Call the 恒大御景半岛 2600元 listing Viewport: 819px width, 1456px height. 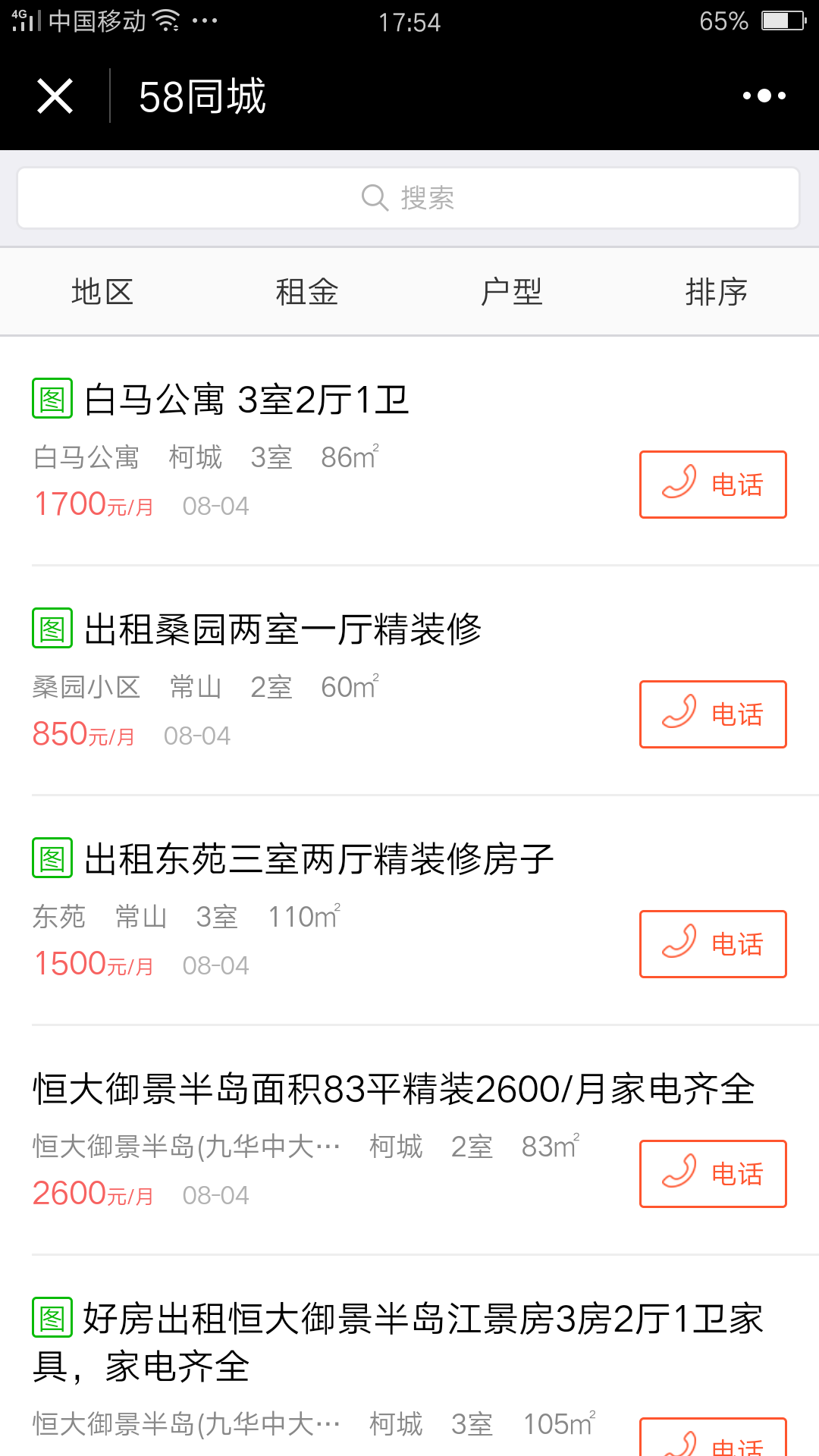713,1174
